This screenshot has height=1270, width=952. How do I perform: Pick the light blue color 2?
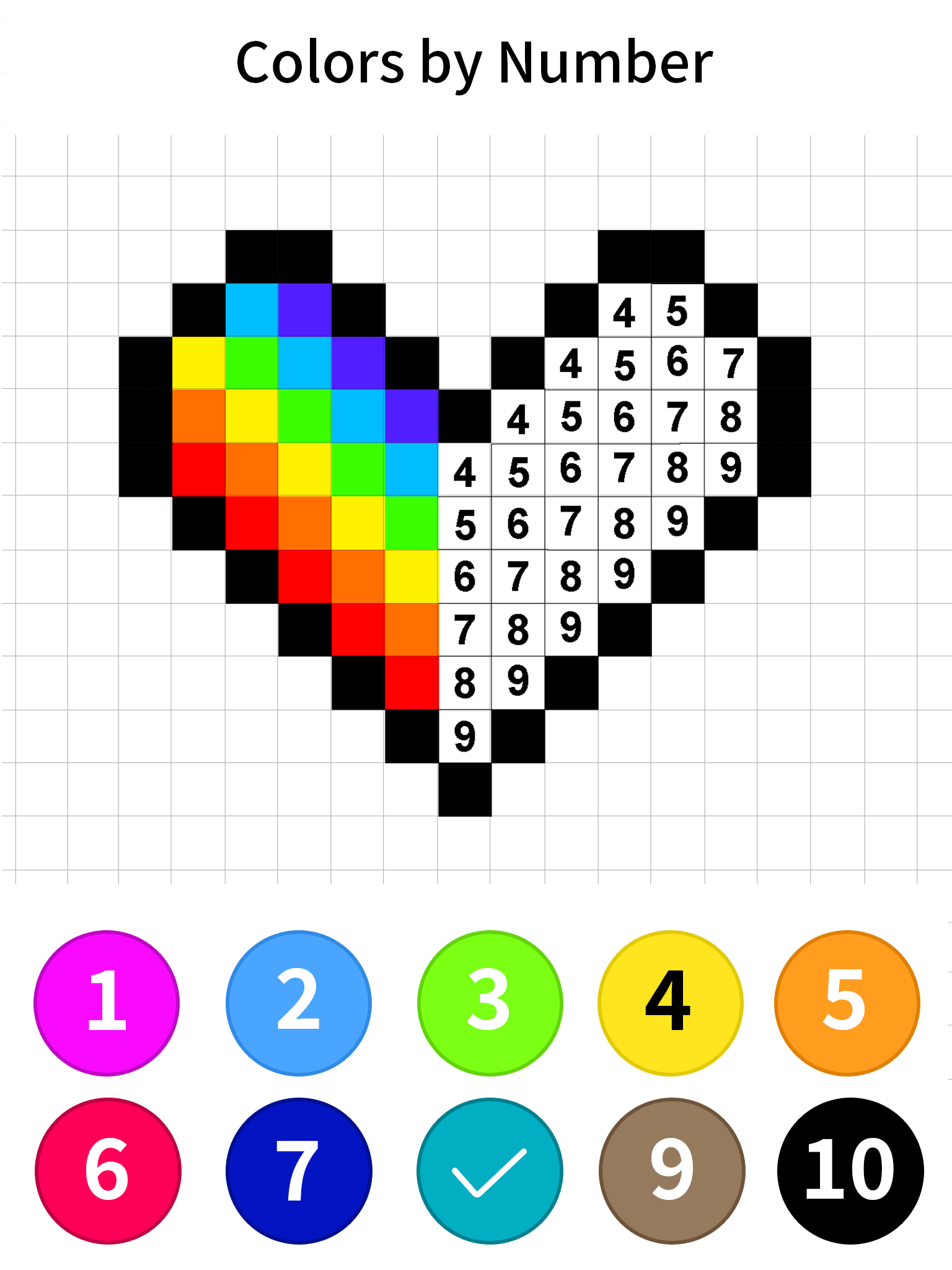pos(299,1002)
